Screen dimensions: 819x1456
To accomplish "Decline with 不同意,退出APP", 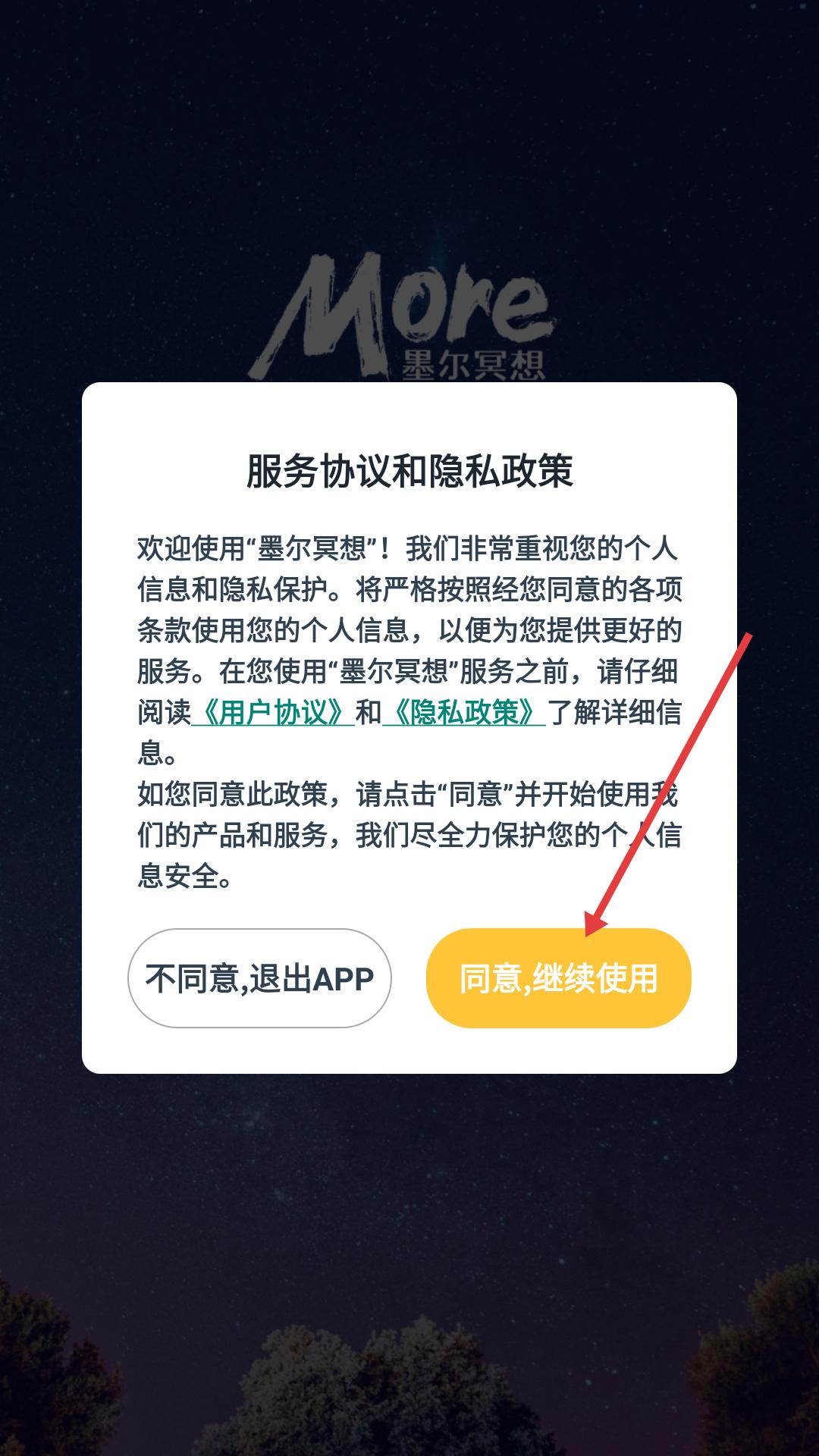I will tap(259, 978).
